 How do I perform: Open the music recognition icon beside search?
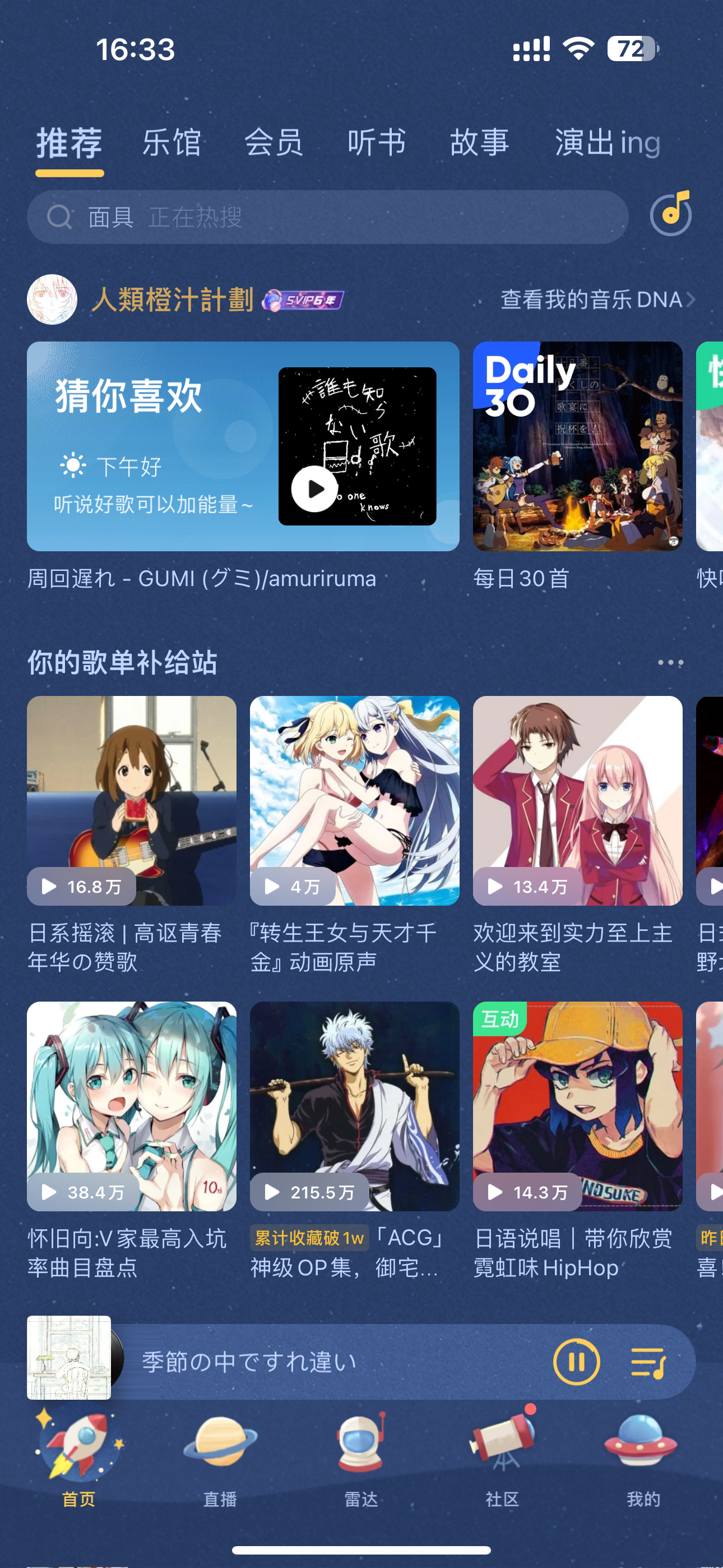[671, 214]
